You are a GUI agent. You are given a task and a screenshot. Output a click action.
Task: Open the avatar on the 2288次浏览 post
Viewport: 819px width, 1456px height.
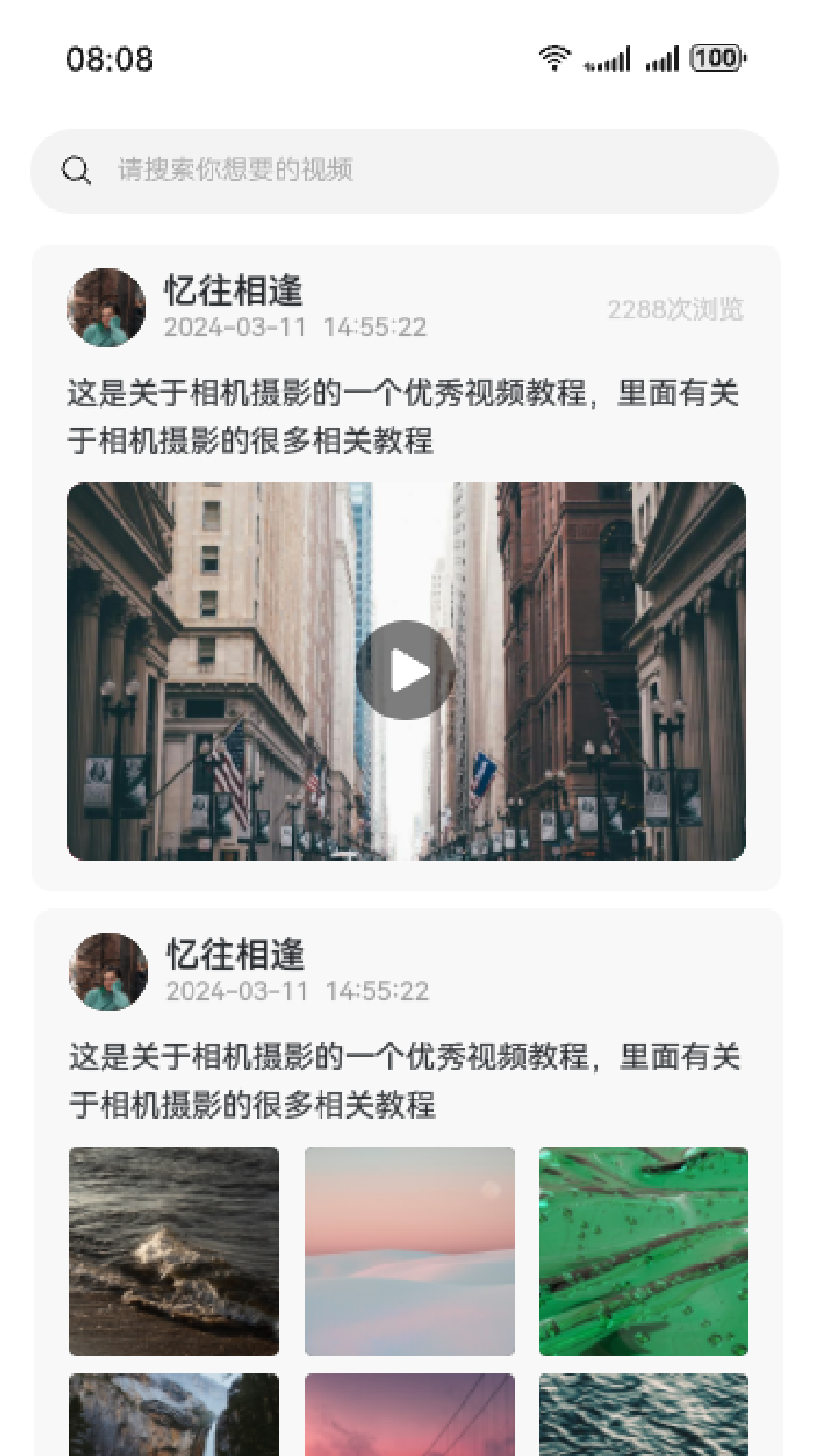pyautogui.click(x=106, y=308)
